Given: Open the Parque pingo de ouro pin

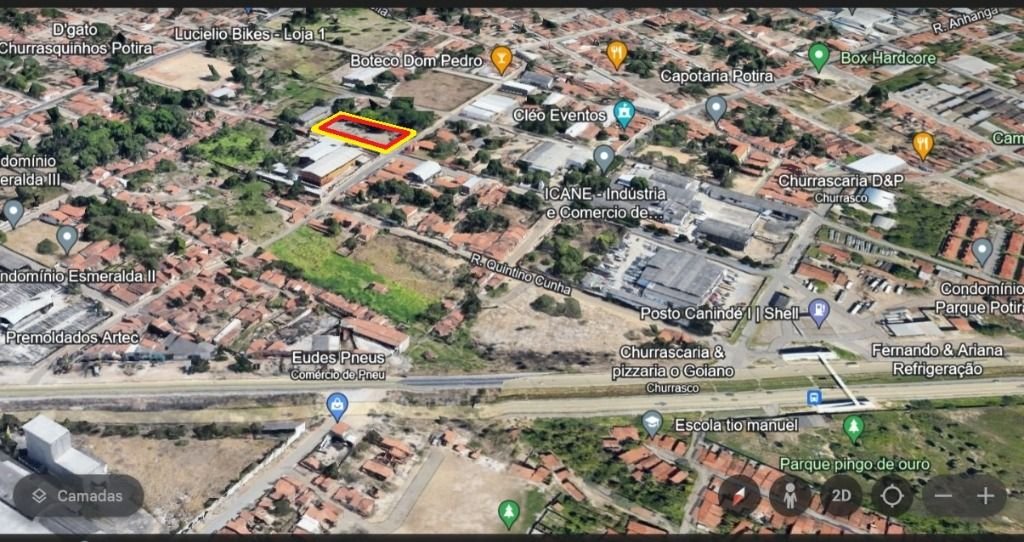Looking at the screenshot, I should coord(853,427).
